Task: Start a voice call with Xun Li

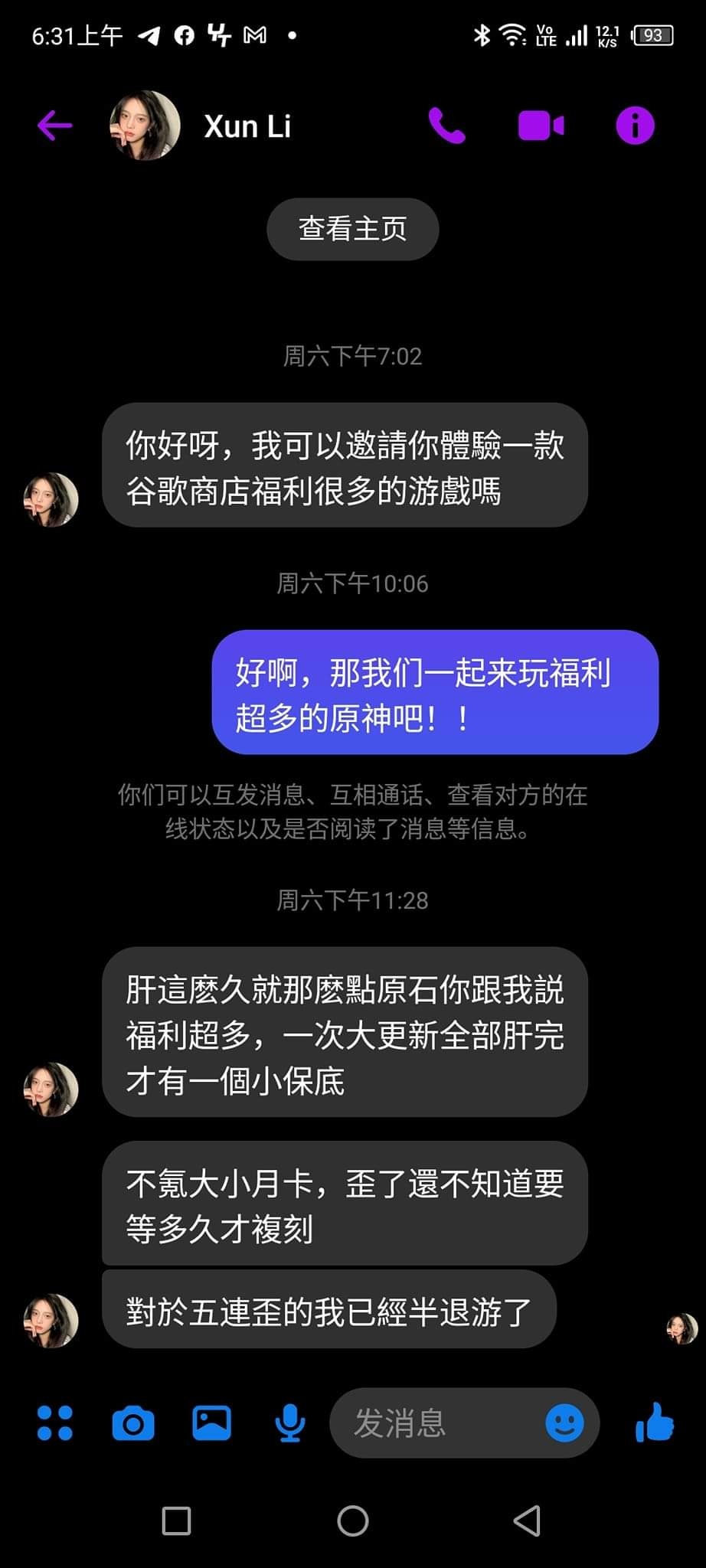Action: point(446,126)
